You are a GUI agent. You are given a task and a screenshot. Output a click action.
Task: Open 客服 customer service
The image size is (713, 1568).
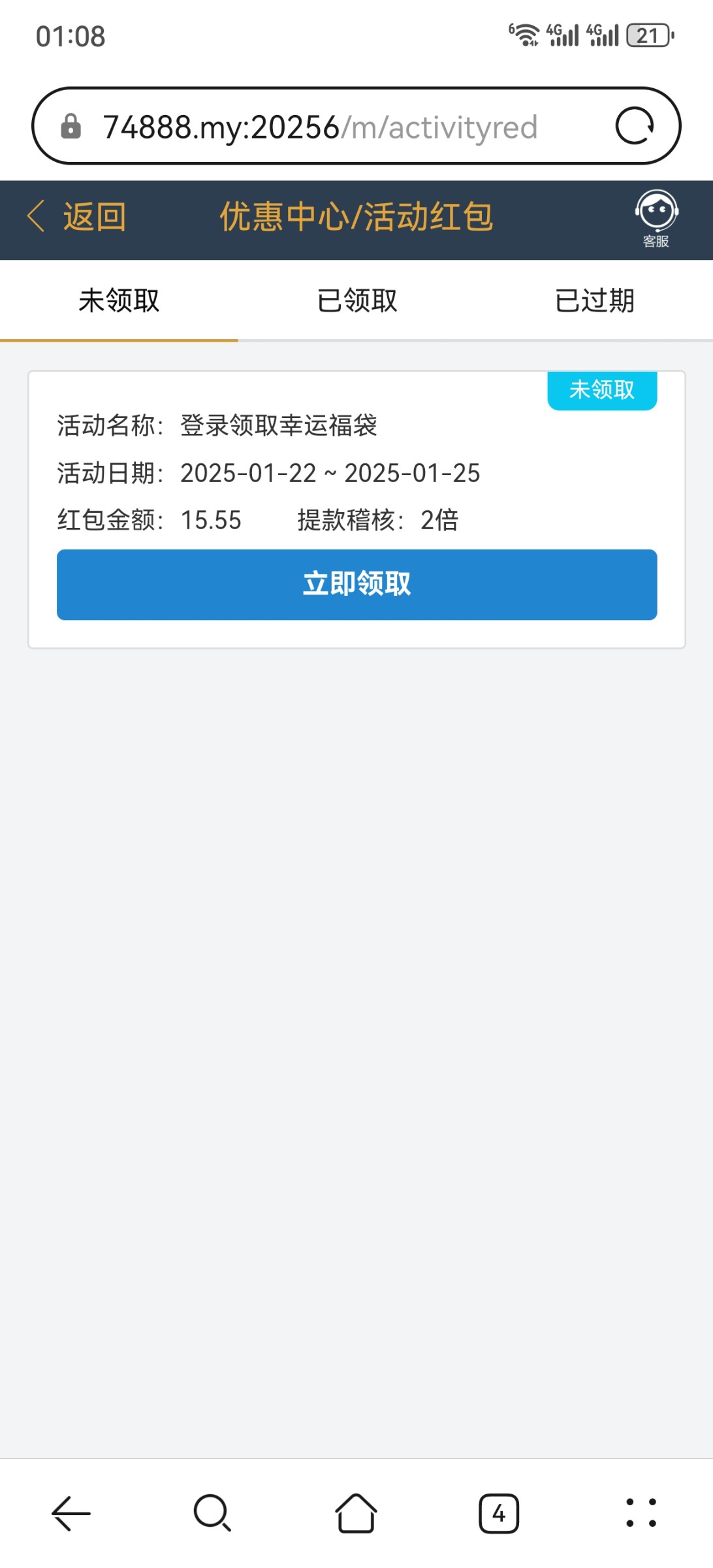(x=656, y=219)
